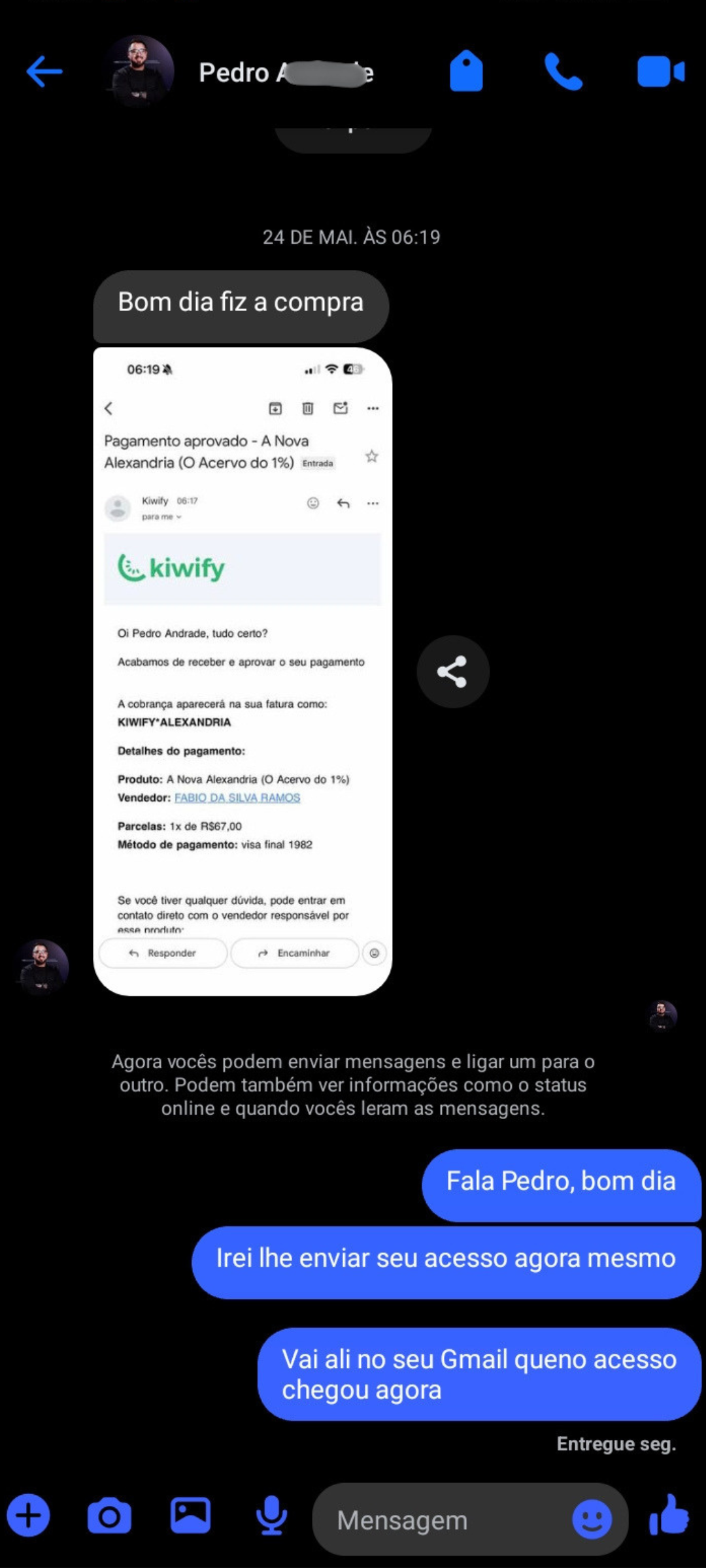Open the emoji picker in the message box

(592, 1520)
